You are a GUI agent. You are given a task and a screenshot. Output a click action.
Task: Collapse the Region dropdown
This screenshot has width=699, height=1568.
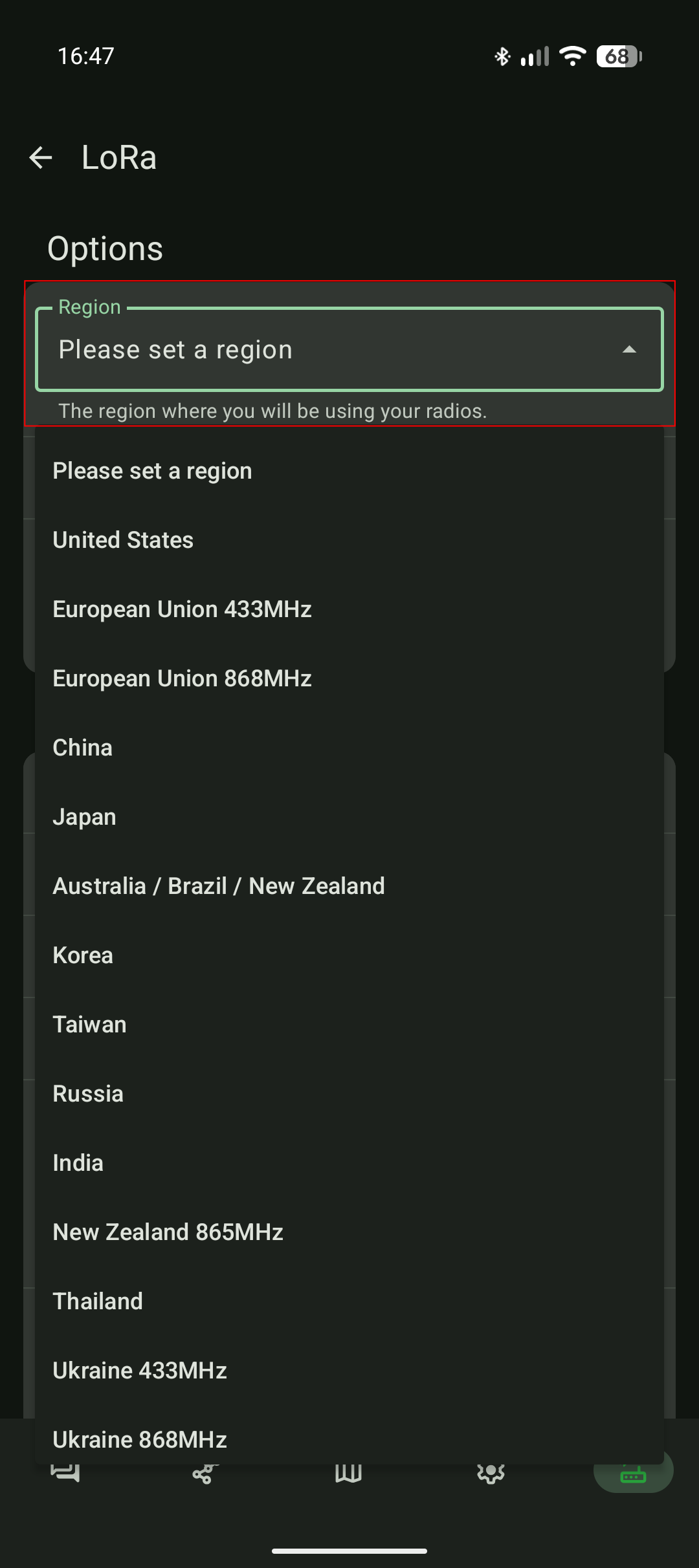tap(628, 350)
